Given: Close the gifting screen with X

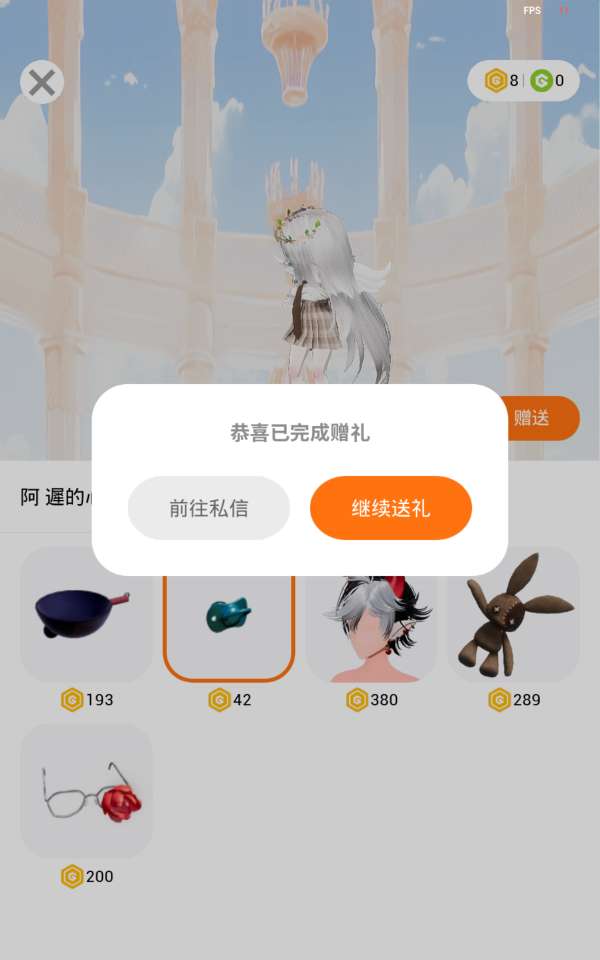Looking at the screenshot, I should (42, 82).
